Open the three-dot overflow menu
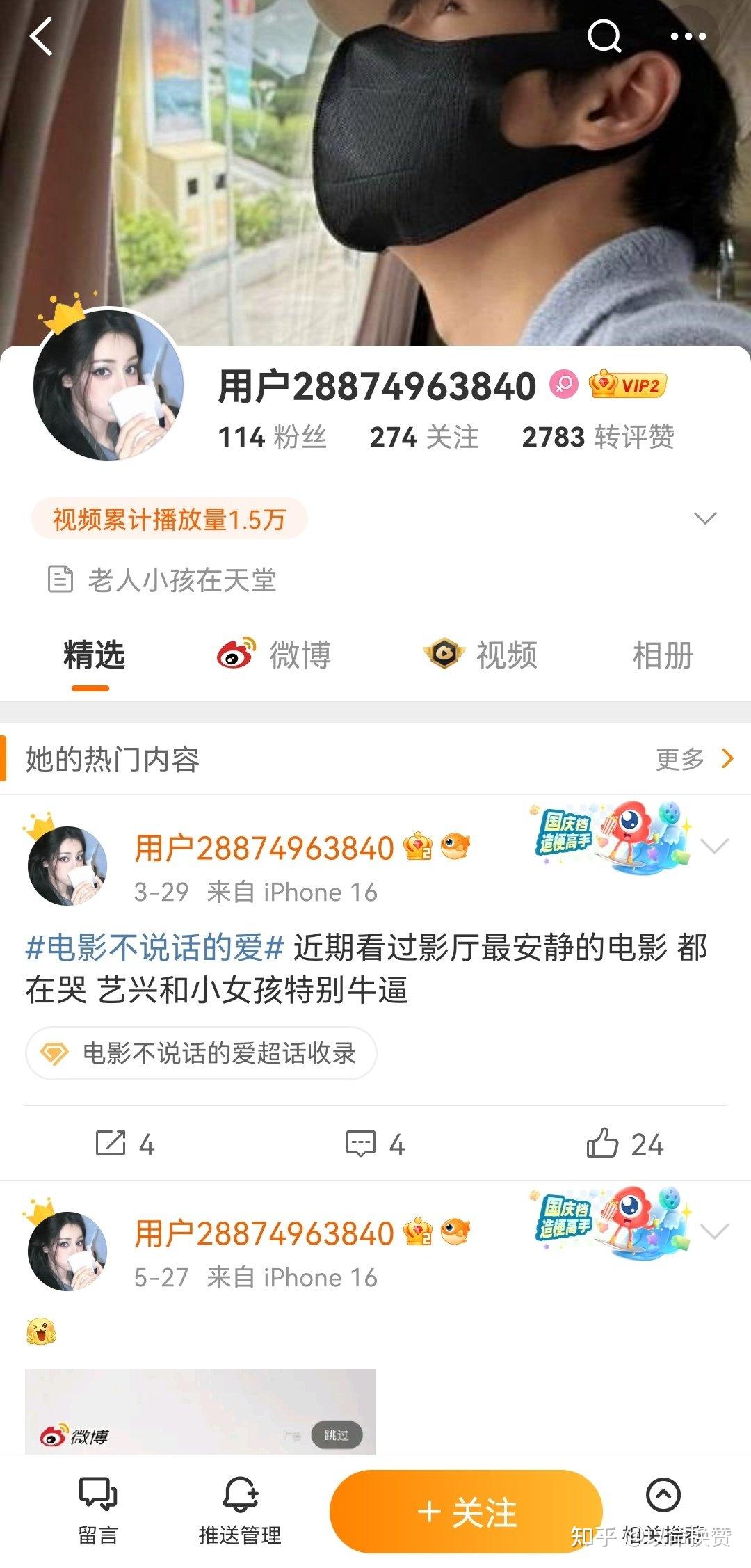751x1568 pixels. click(688, 36)
